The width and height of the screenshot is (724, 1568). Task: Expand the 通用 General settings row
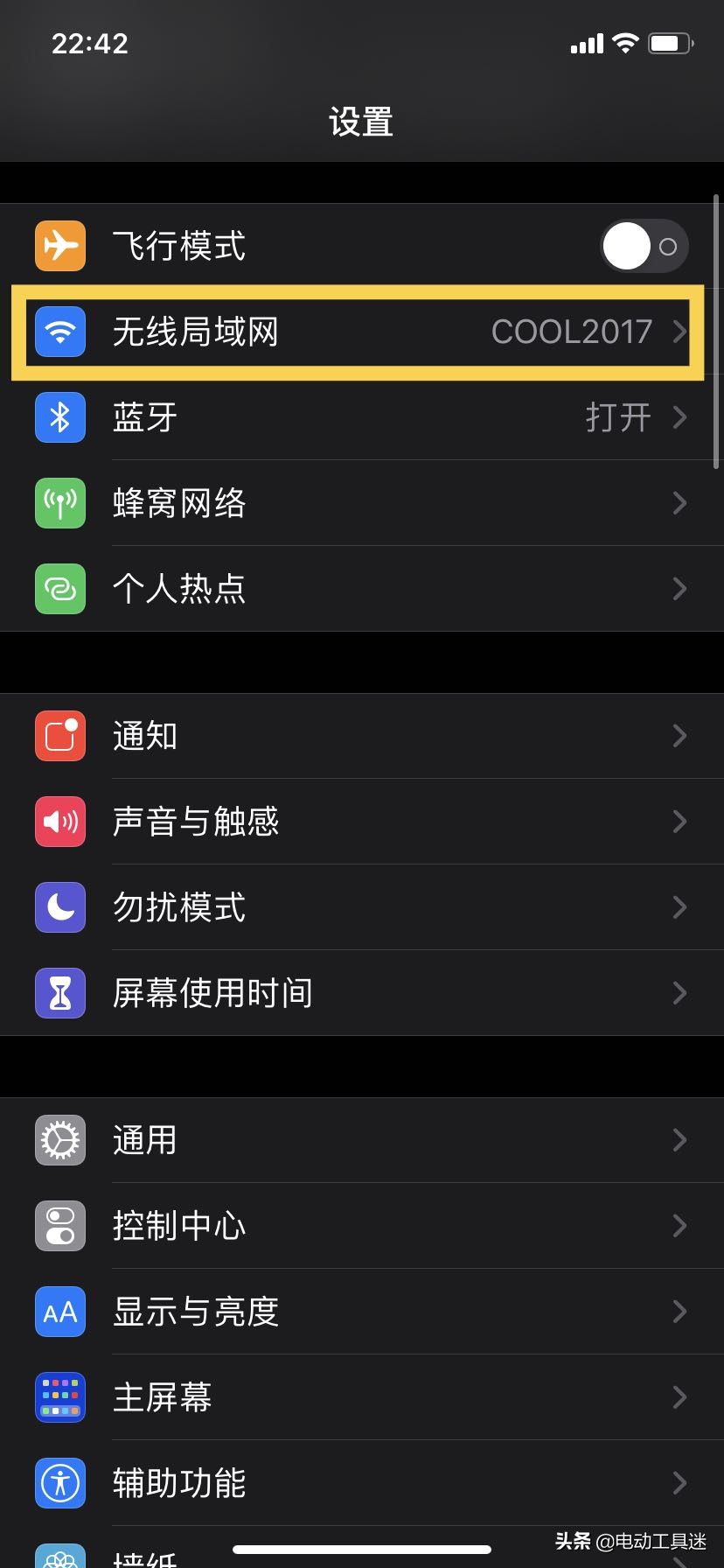pyautogui.click(x=350, y=1140)
